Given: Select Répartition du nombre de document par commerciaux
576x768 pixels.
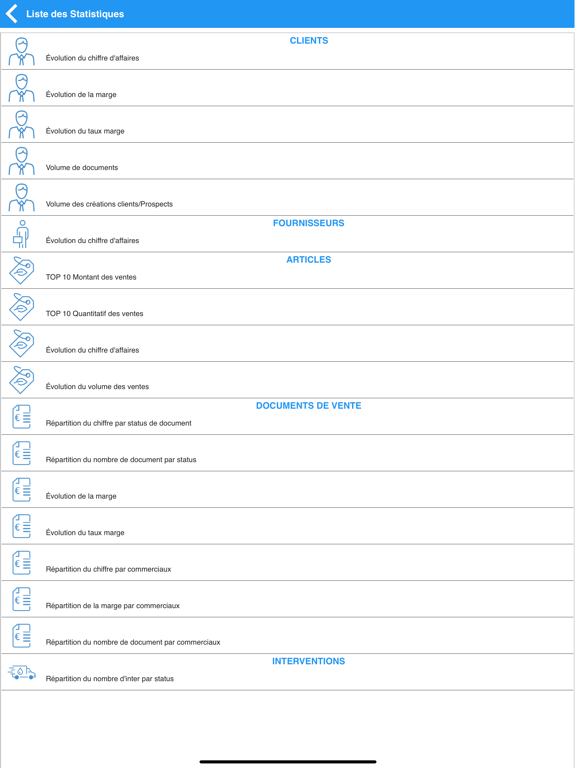Looking at the screenshot, I should tap(288, 636).
